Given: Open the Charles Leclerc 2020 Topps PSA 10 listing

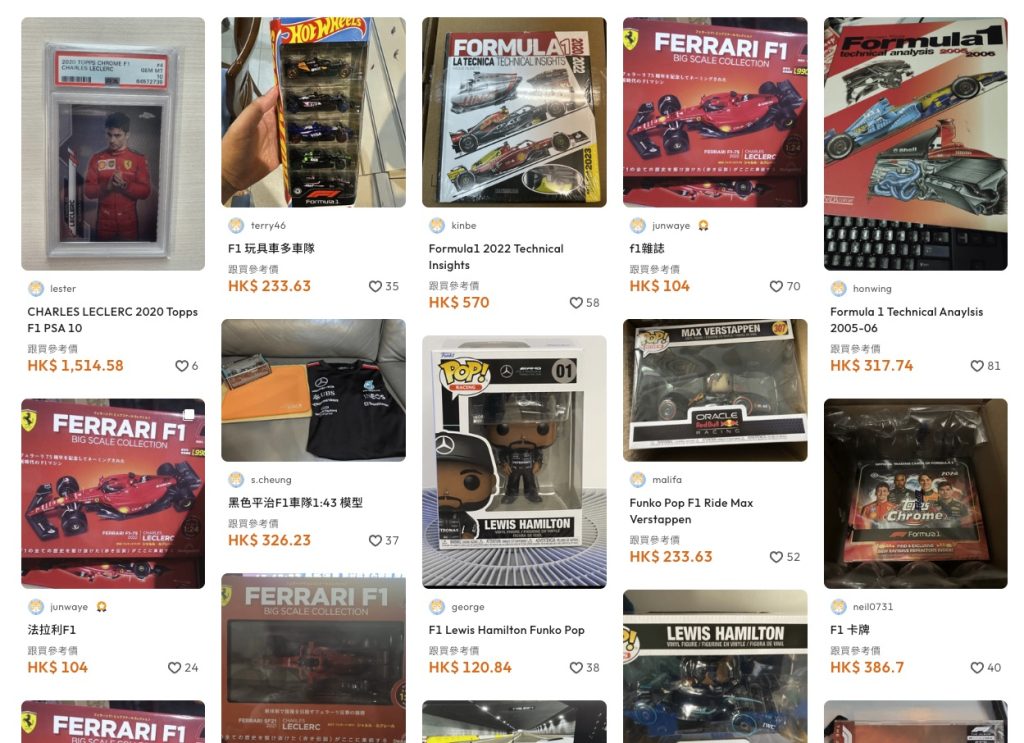Looking at the screenshot, I should pyautogui.click(x=112, y=144).
